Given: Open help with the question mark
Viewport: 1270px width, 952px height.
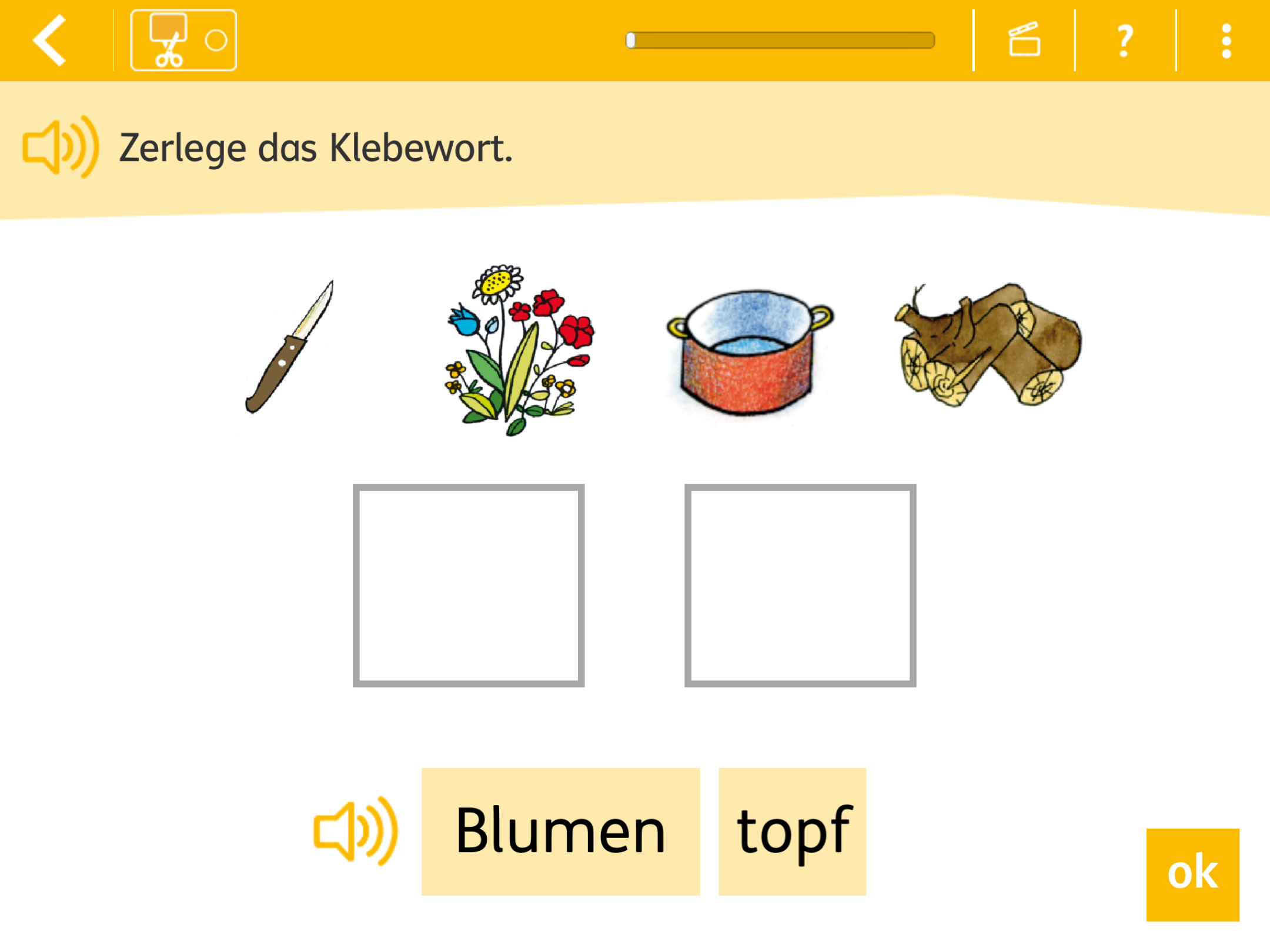Looking at the screenshot, I should click(x=1125, y=40).
